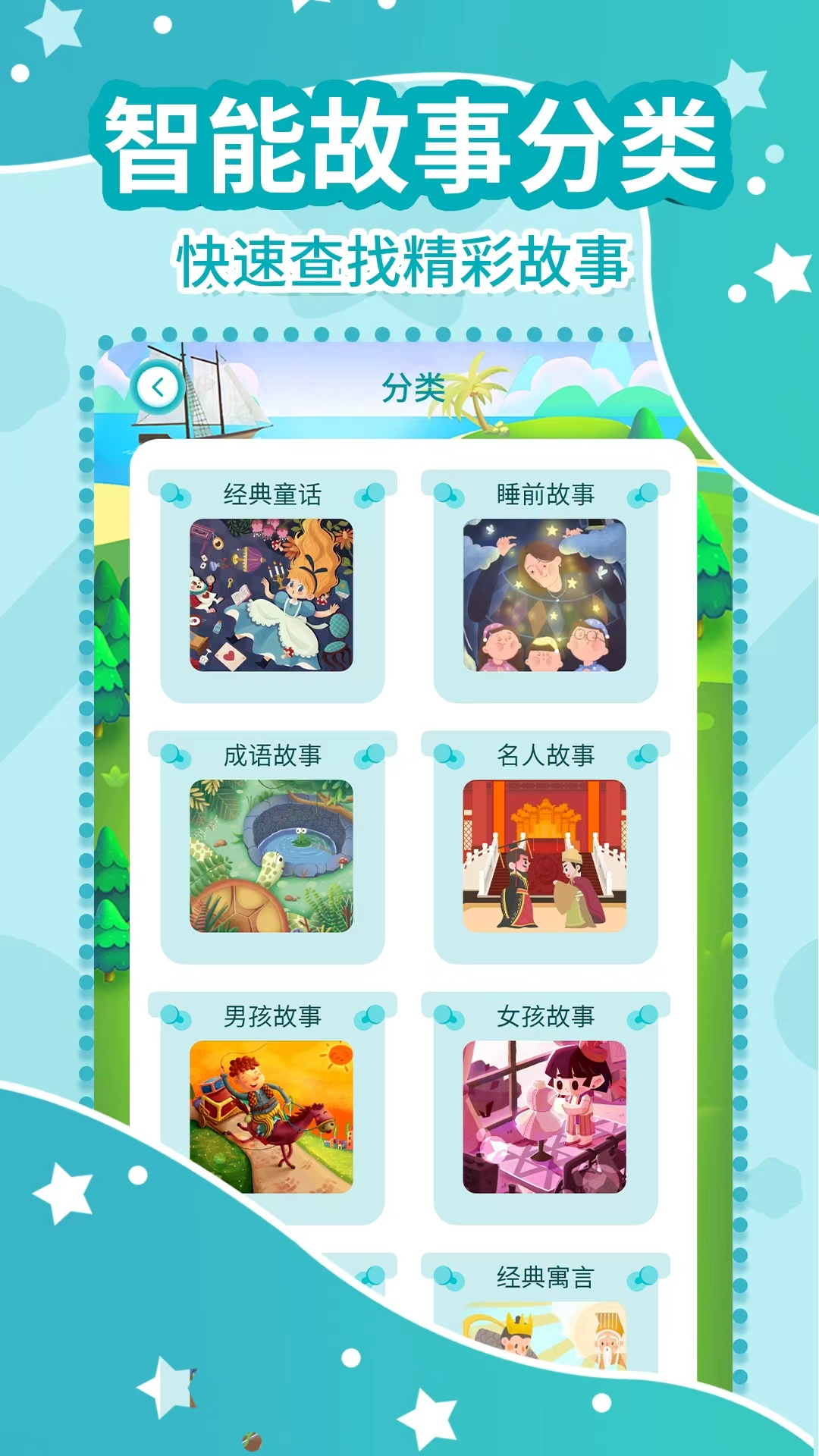Viewport: 819px width, 1456px height.
Task: Tap the boy riding horse thumbnail
Action: tap(273, 1115)
